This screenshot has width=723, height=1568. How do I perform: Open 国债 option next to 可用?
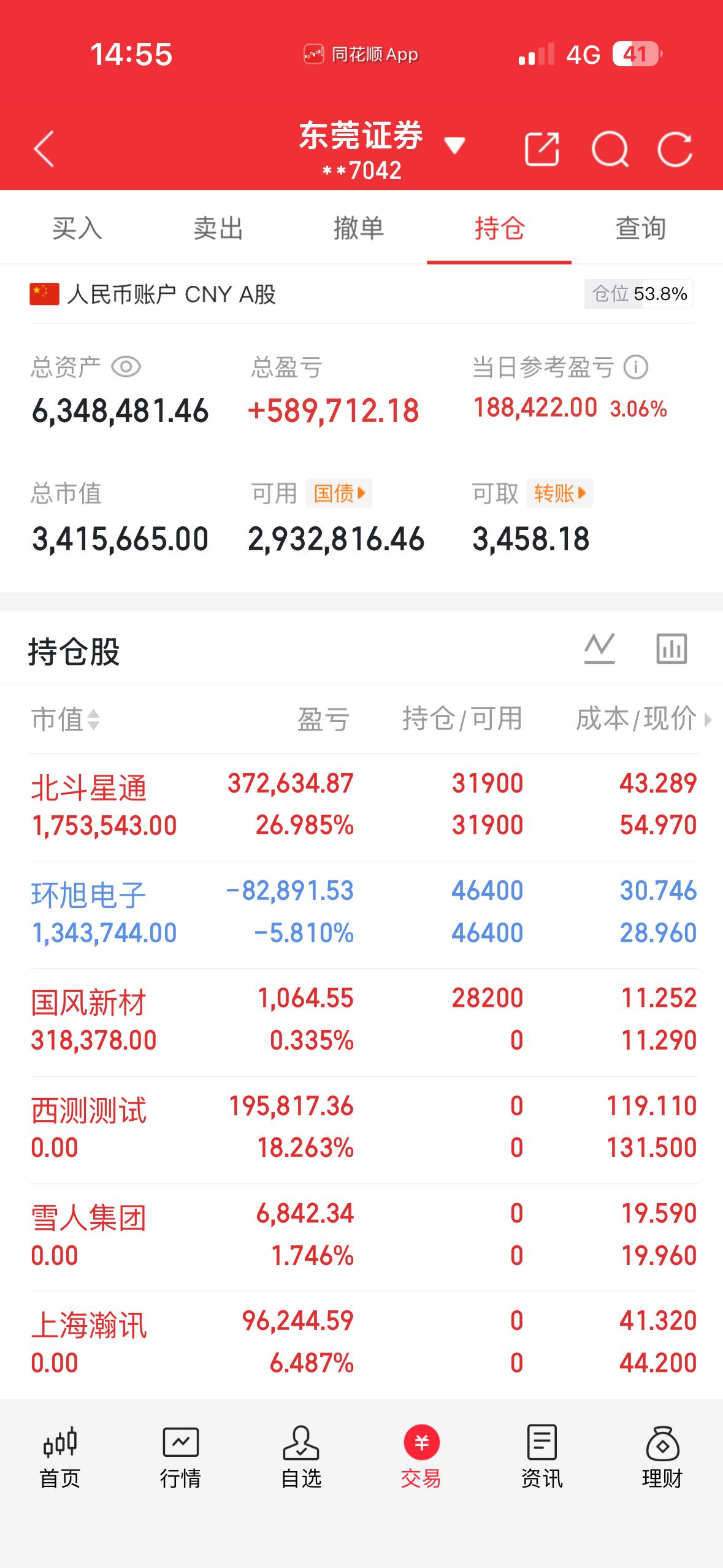click(x=339, y=493)
